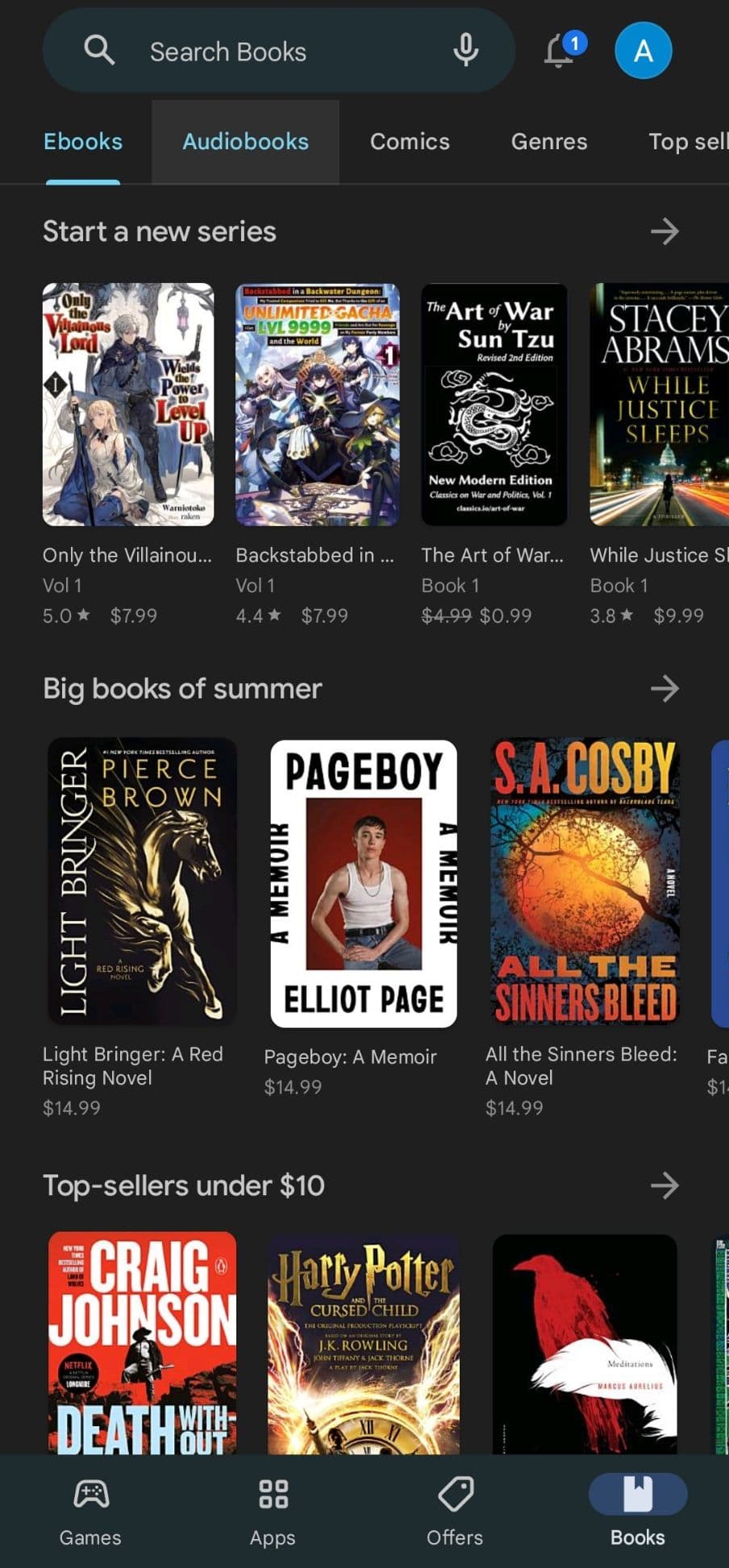Open Pageboy: A Memoir
Screen dimensions: 729x1568
[363, 883]
